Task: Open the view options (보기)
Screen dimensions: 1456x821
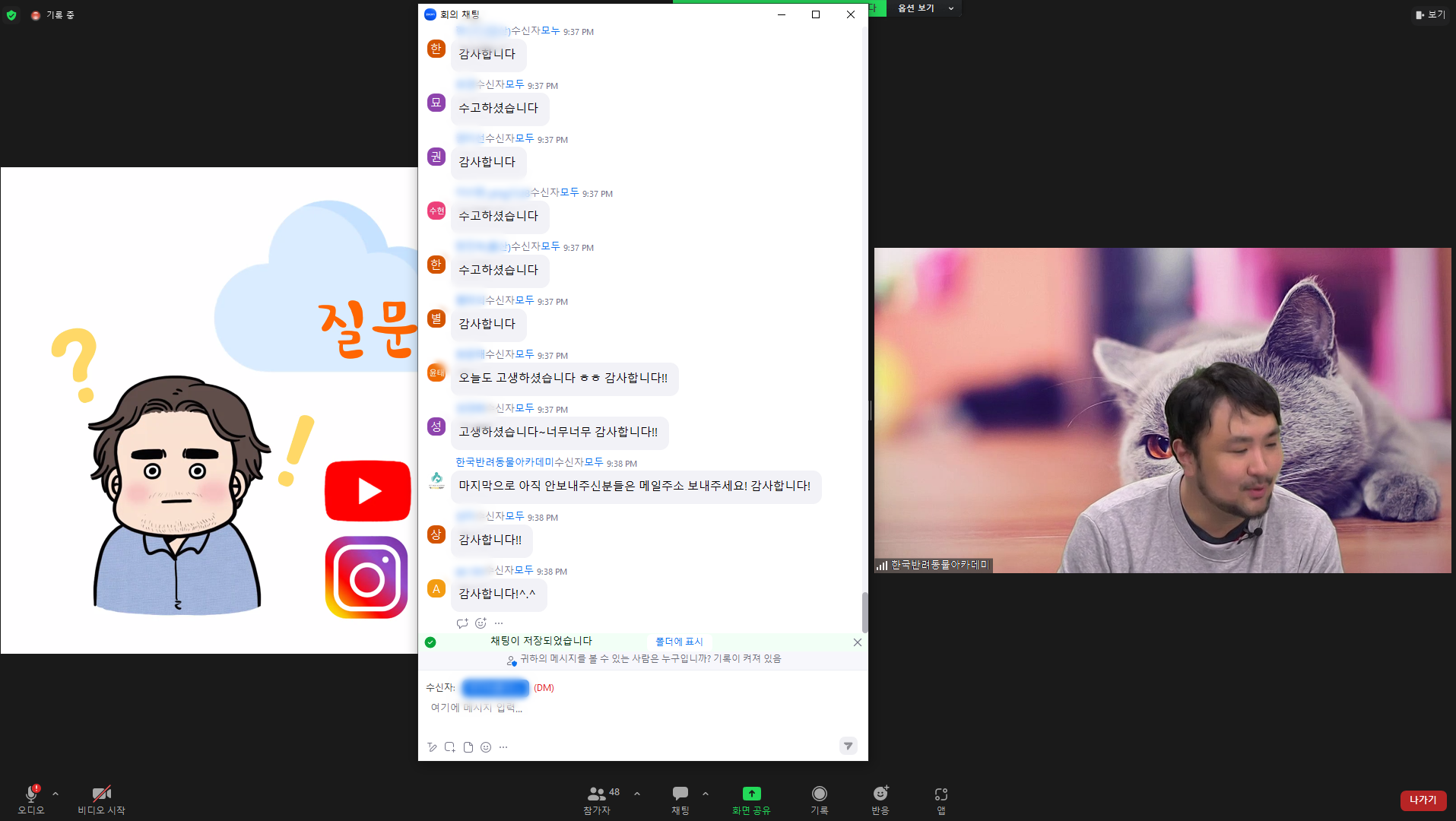Action: (x=1430, y=14)
